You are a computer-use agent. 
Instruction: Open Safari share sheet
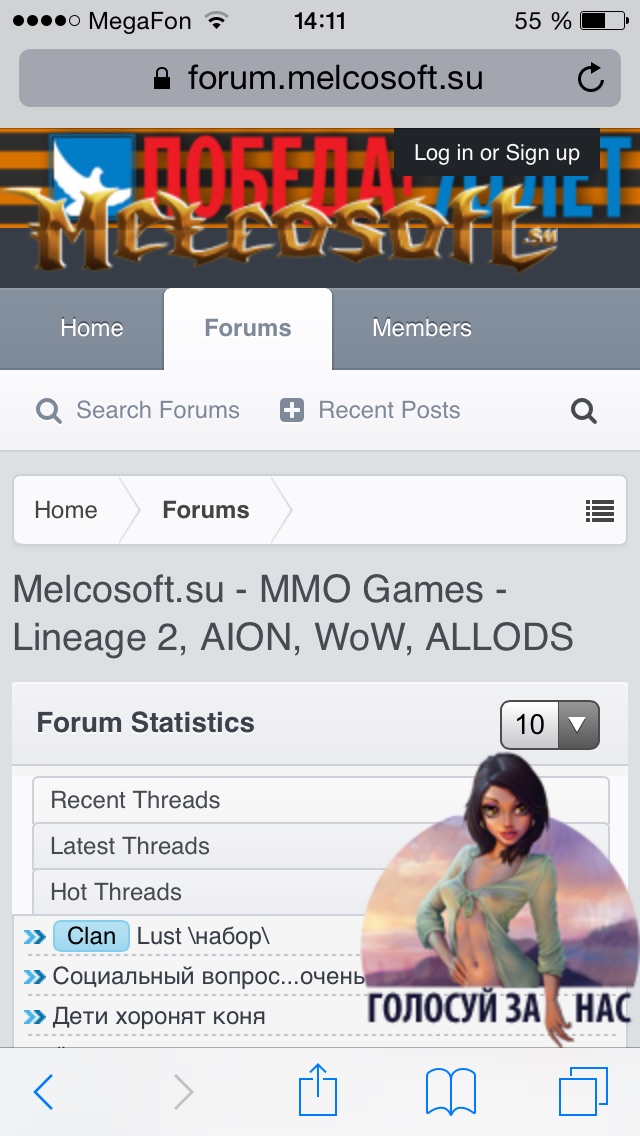(318, 1090)
